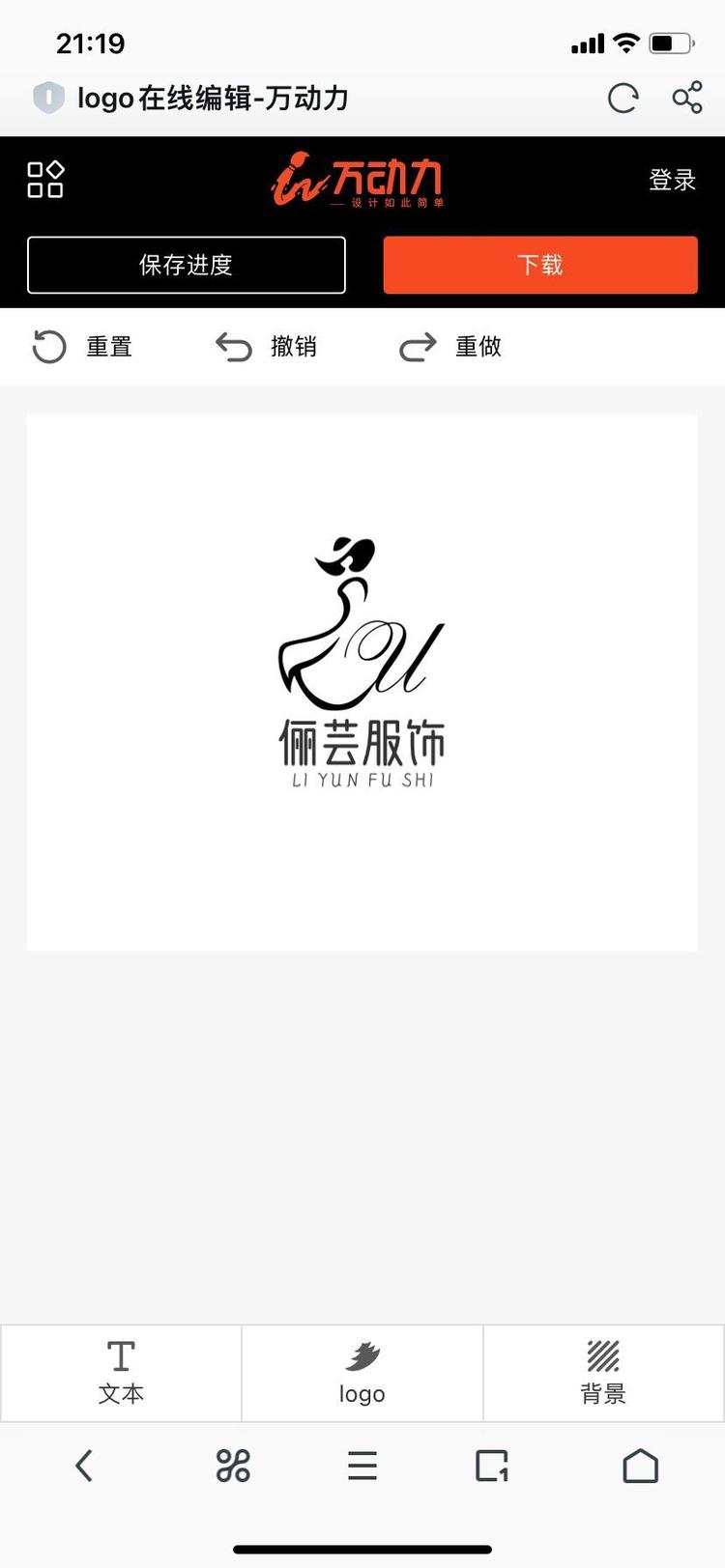
Task: Redo the change with 重做
Action: pyautogui.click(x=450, y=347)
